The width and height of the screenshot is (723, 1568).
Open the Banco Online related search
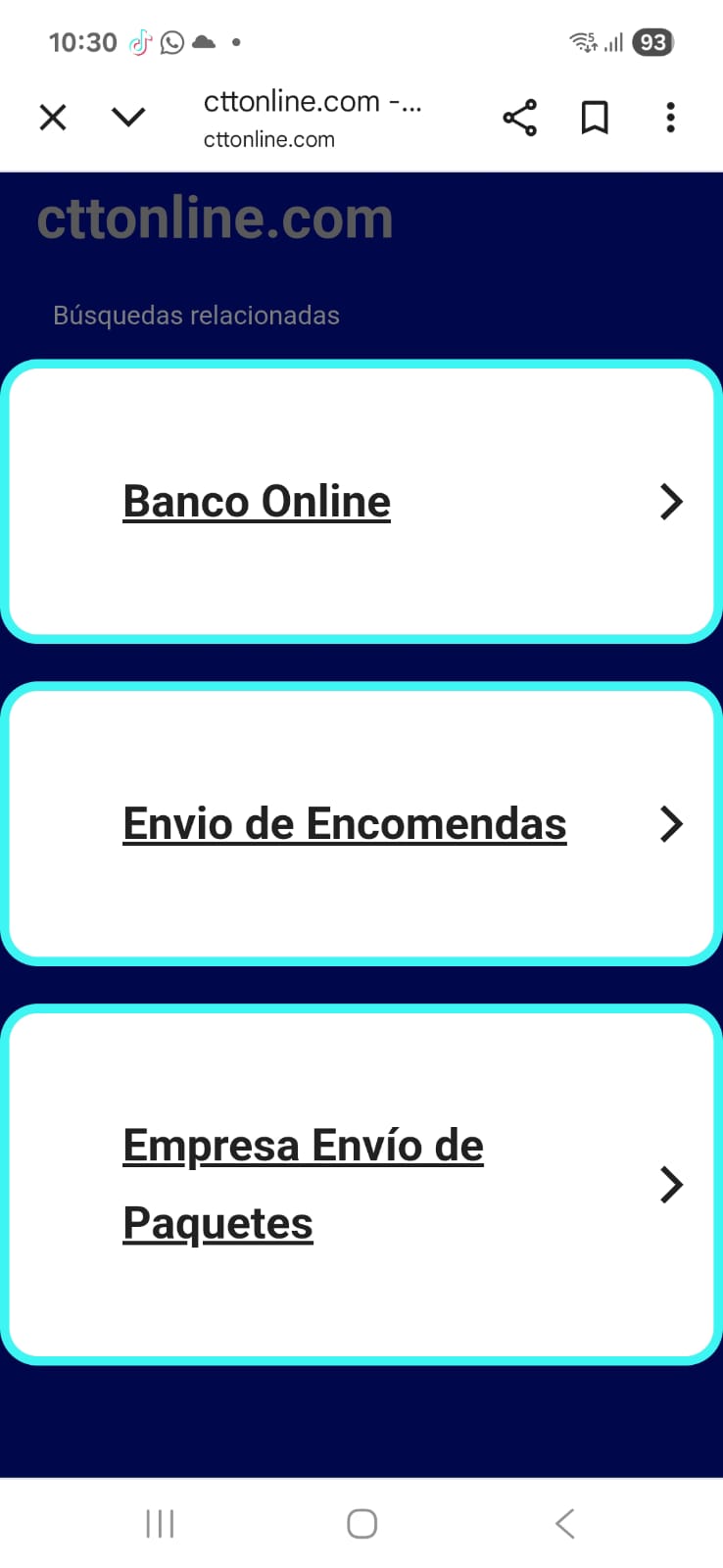[x=257, y=502]
